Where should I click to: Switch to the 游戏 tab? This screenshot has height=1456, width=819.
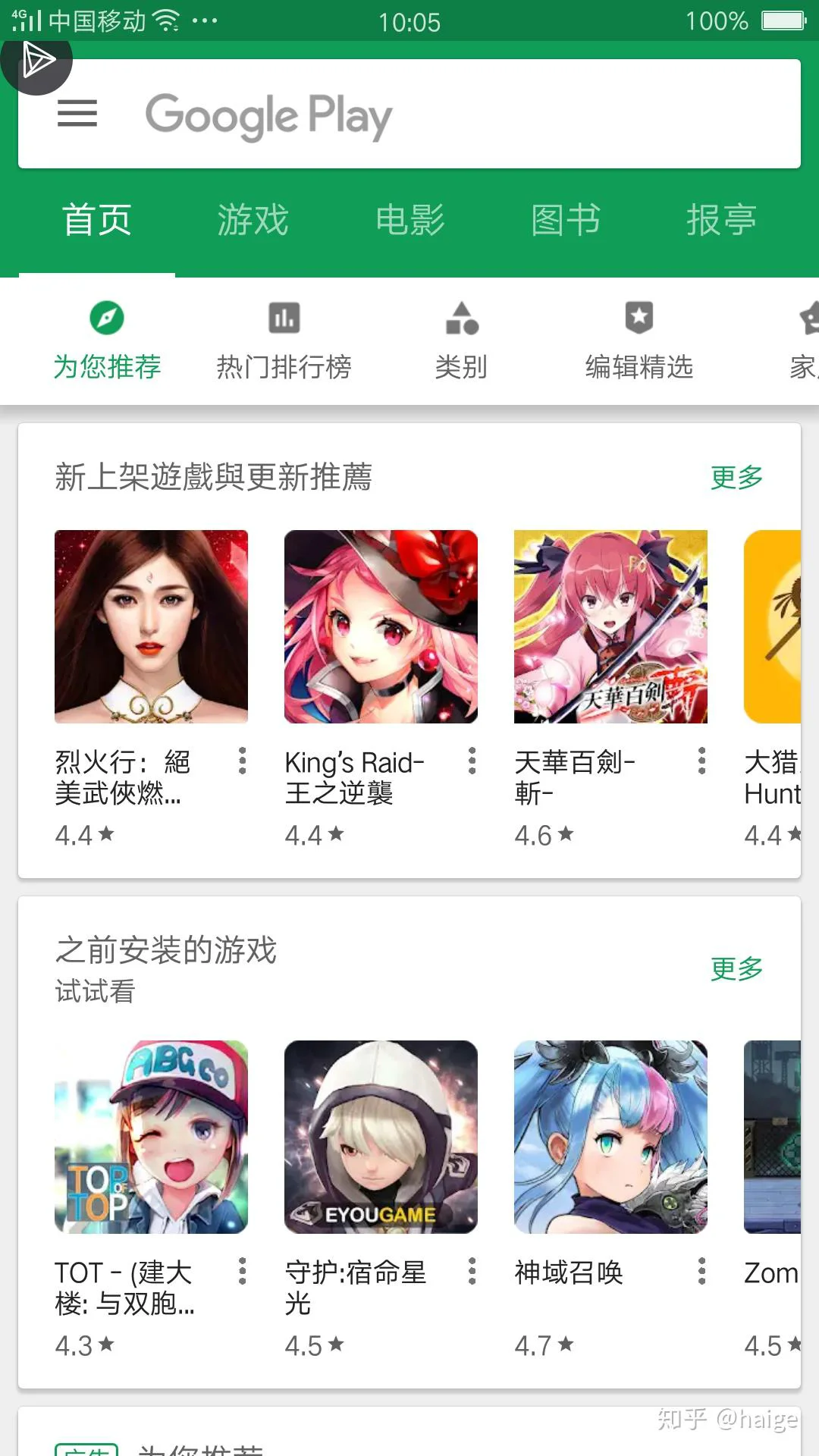click(x=253, y=221)
